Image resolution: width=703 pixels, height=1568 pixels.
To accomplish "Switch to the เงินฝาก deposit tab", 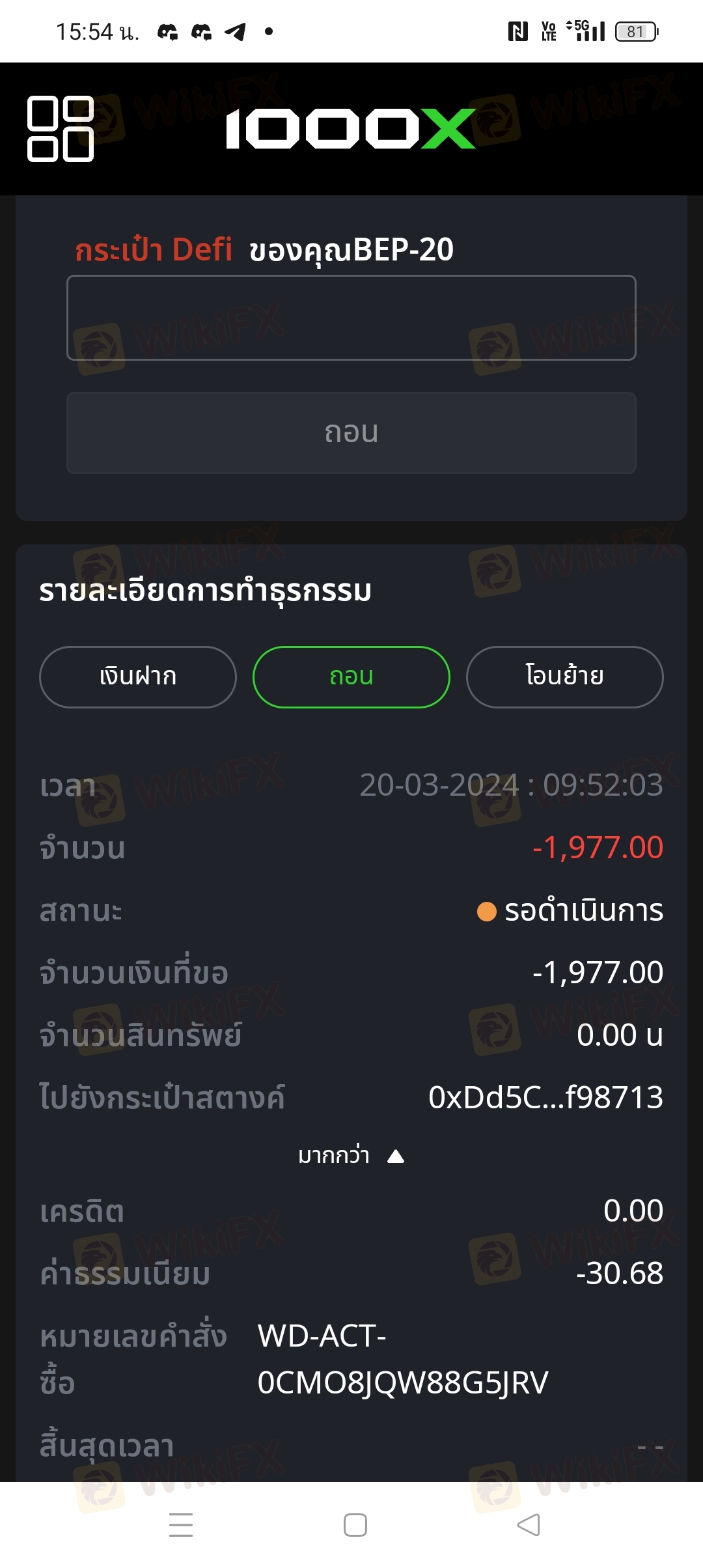I will (x=138, y=677).
